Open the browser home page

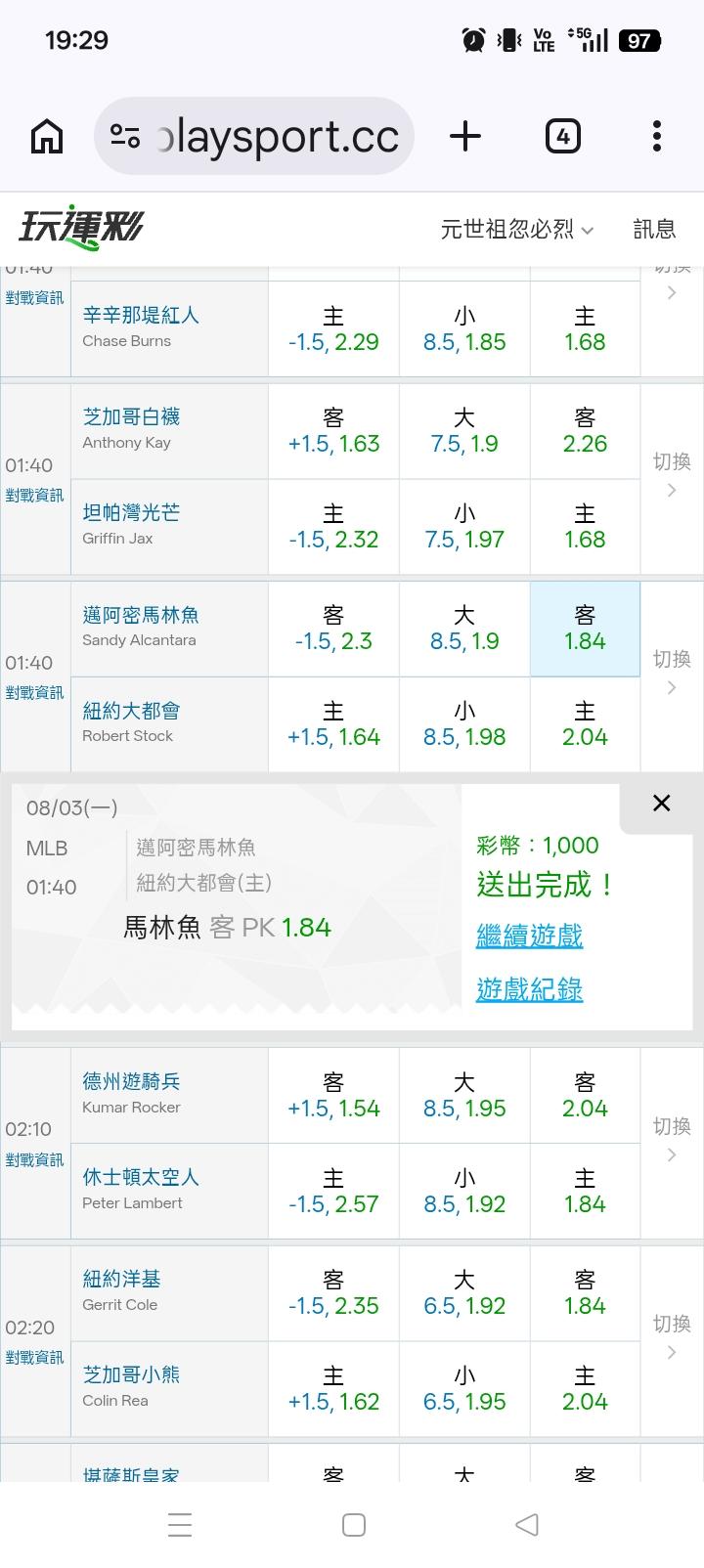(x=47, y=136)
